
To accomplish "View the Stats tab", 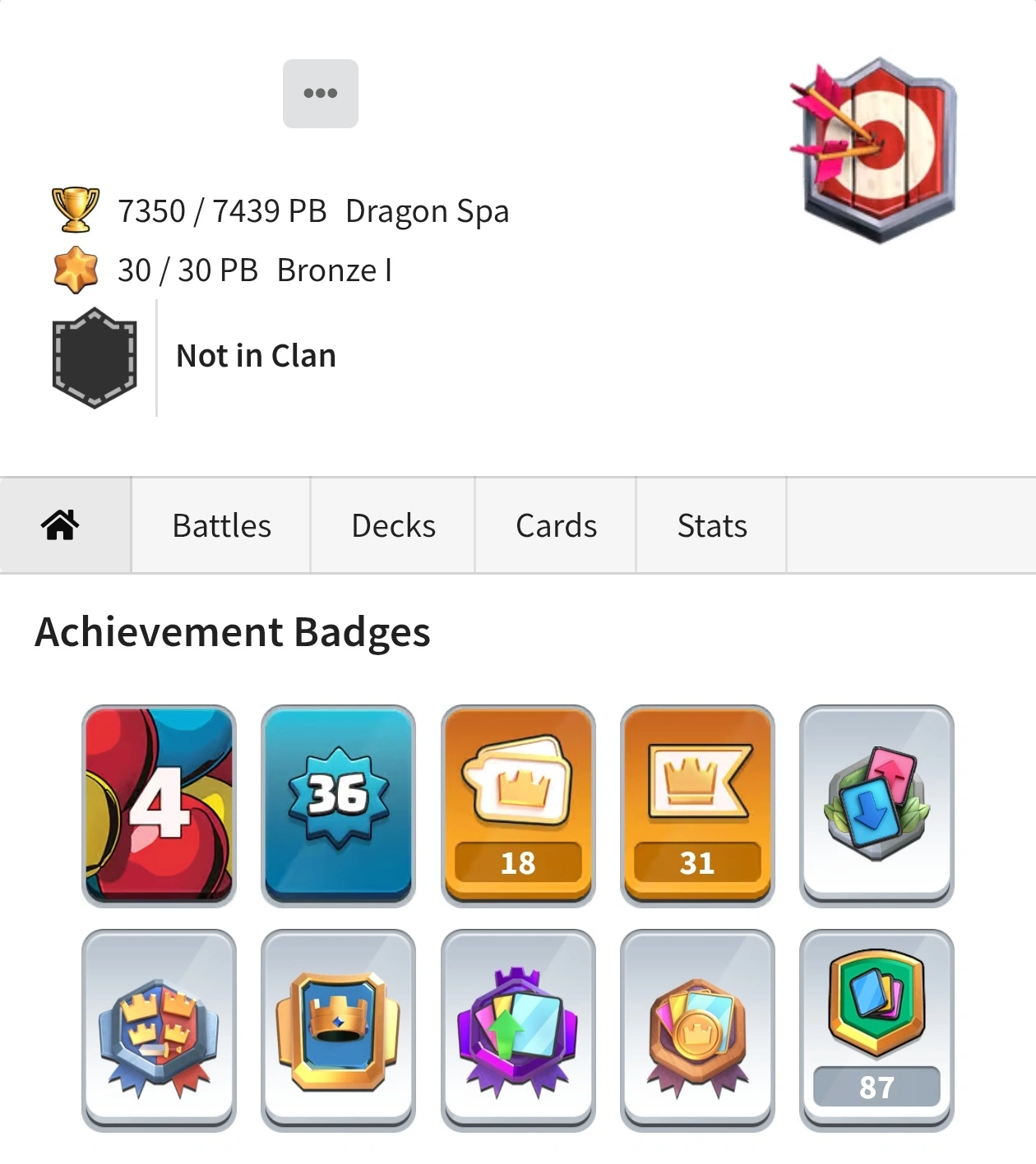I will (x=712, y=525).
